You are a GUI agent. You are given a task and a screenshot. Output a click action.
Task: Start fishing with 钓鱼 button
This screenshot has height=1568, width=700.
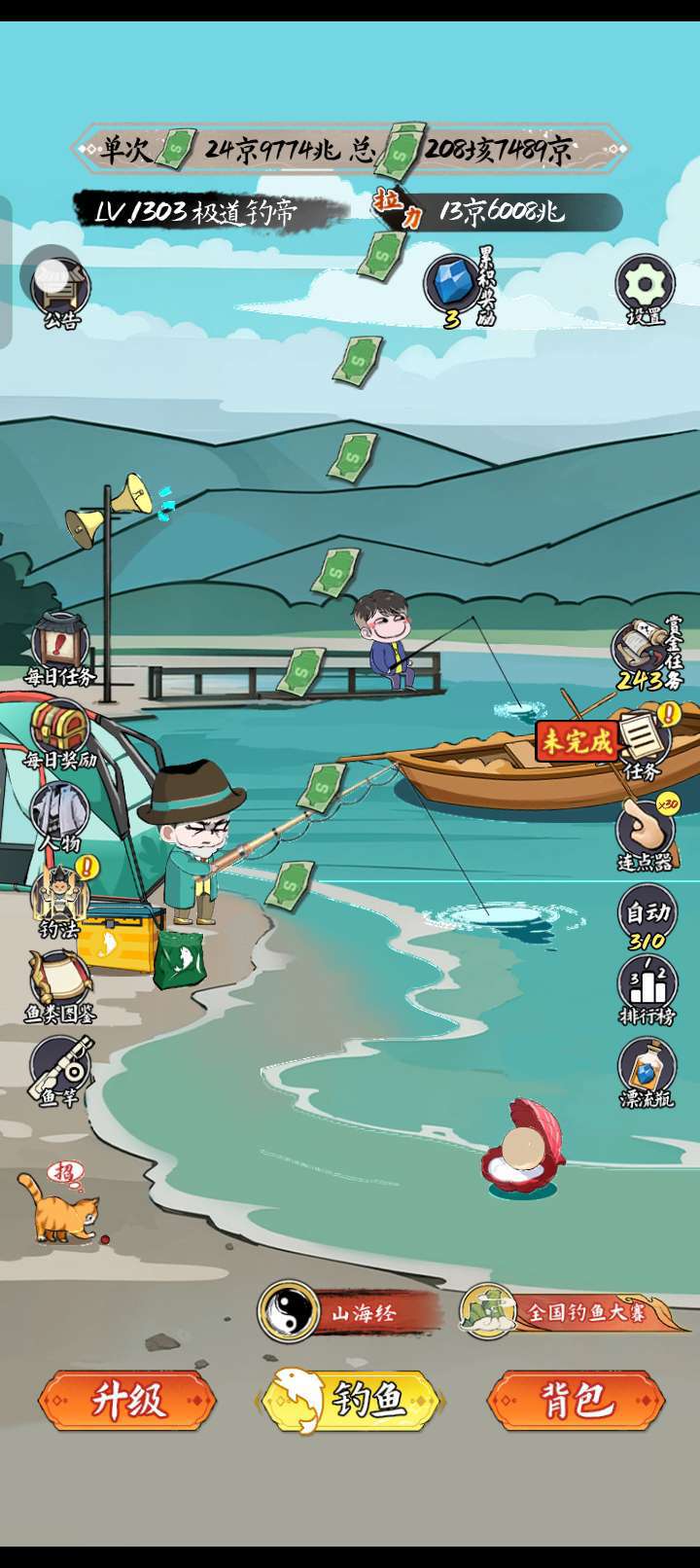(x=350, y=1401)
